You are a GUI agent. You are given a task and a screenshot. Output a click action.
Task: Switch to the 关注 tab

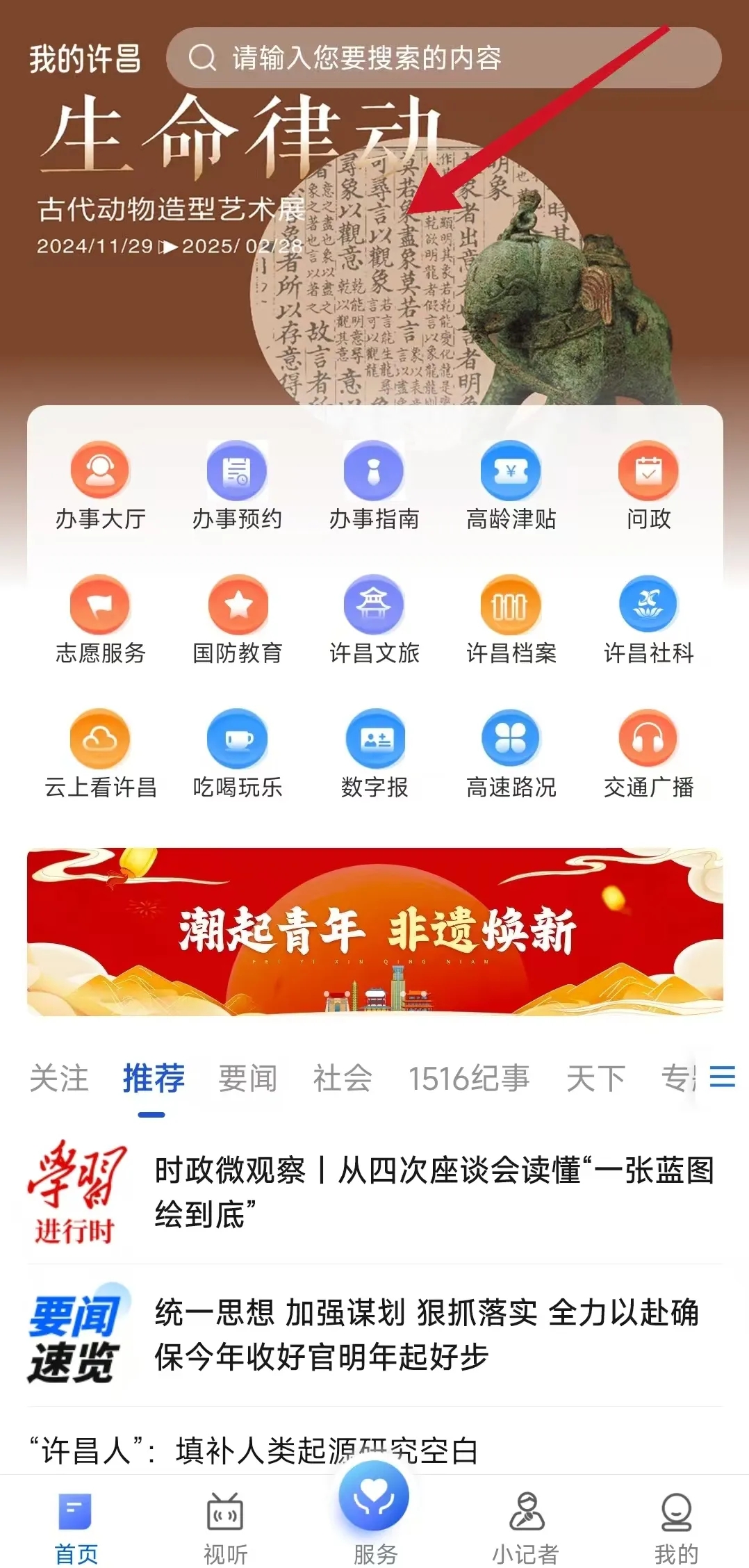pos(59,1079)
